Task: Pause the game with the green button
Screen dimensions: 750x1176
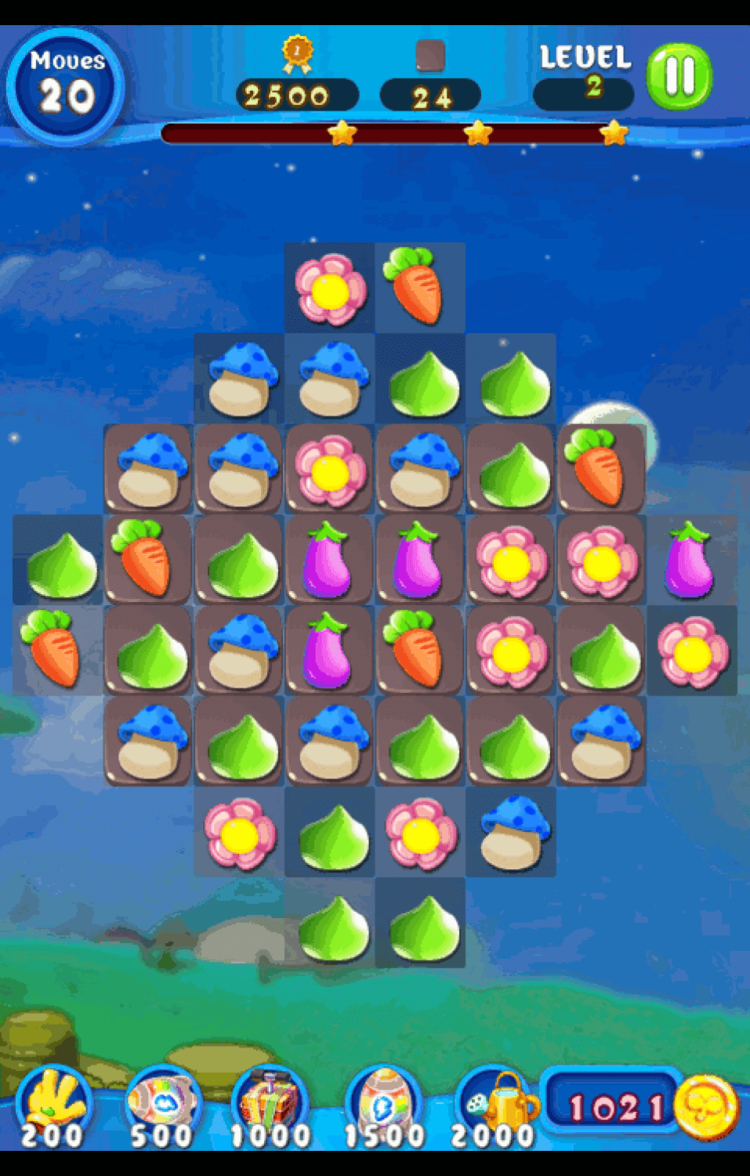Action: (679, 76)
